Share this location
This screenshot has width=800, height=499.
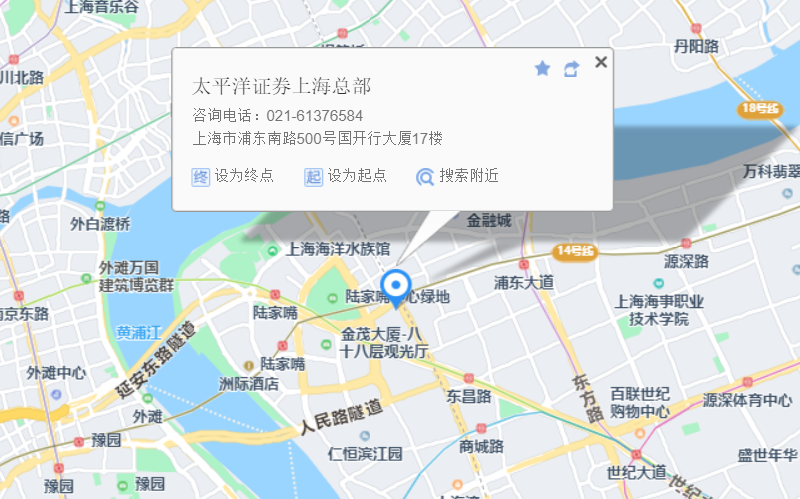click(x=571, y=68)
